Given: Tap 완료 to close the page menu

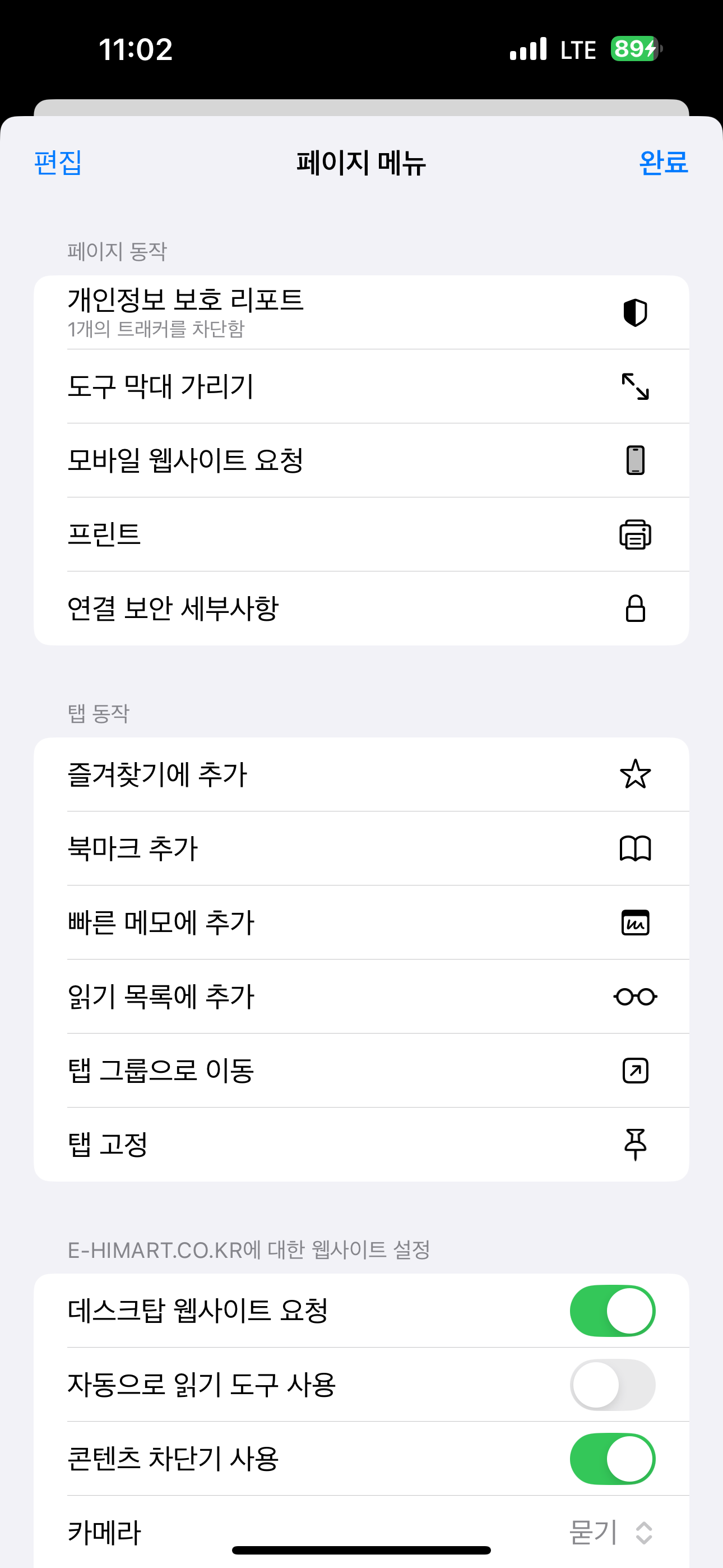Looking at the screenshot, I should pyautogui.click(x=664, y=163).
